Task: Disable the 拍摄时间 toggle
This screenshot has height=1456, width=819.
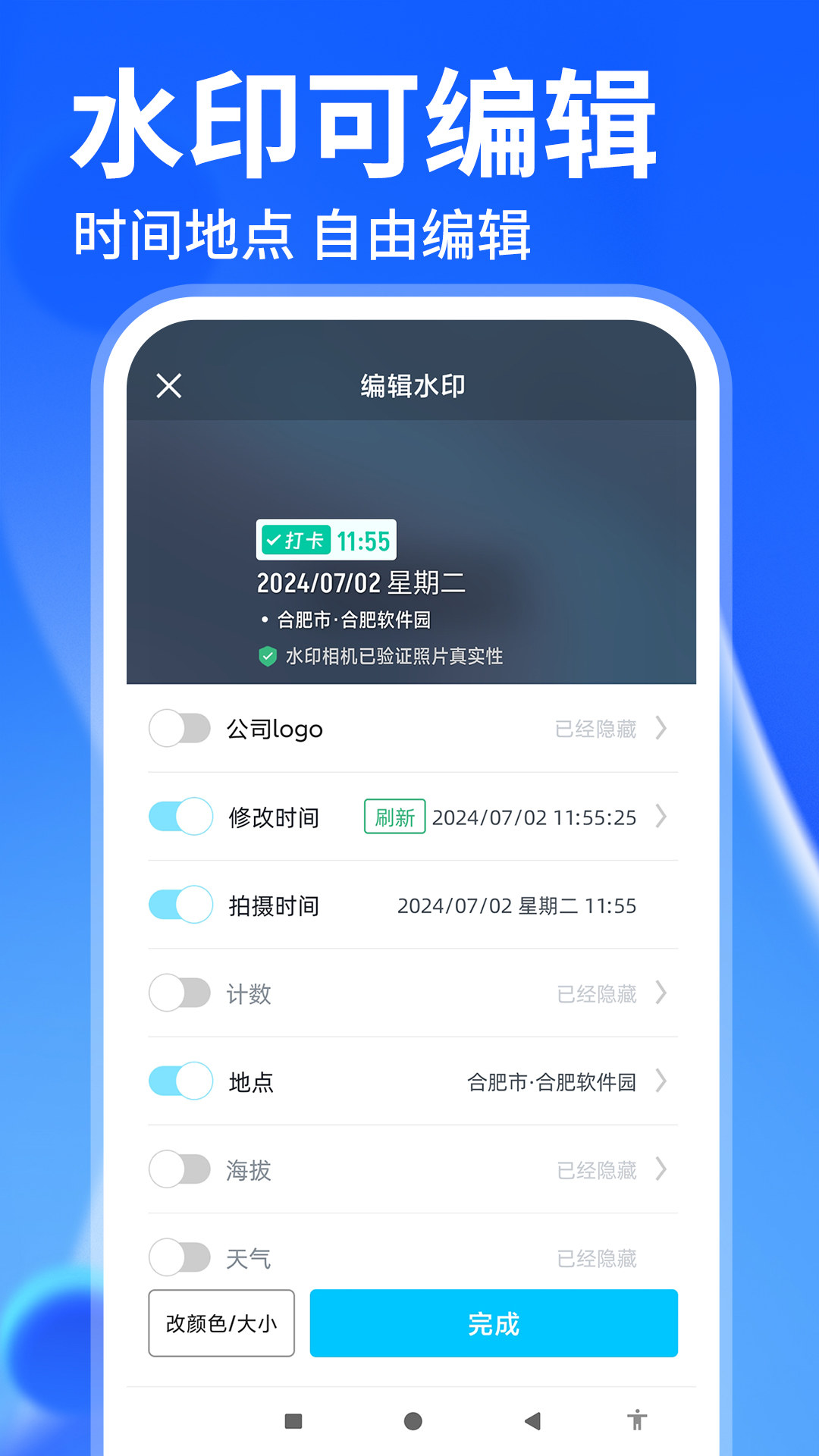Action: click(181, 905)
